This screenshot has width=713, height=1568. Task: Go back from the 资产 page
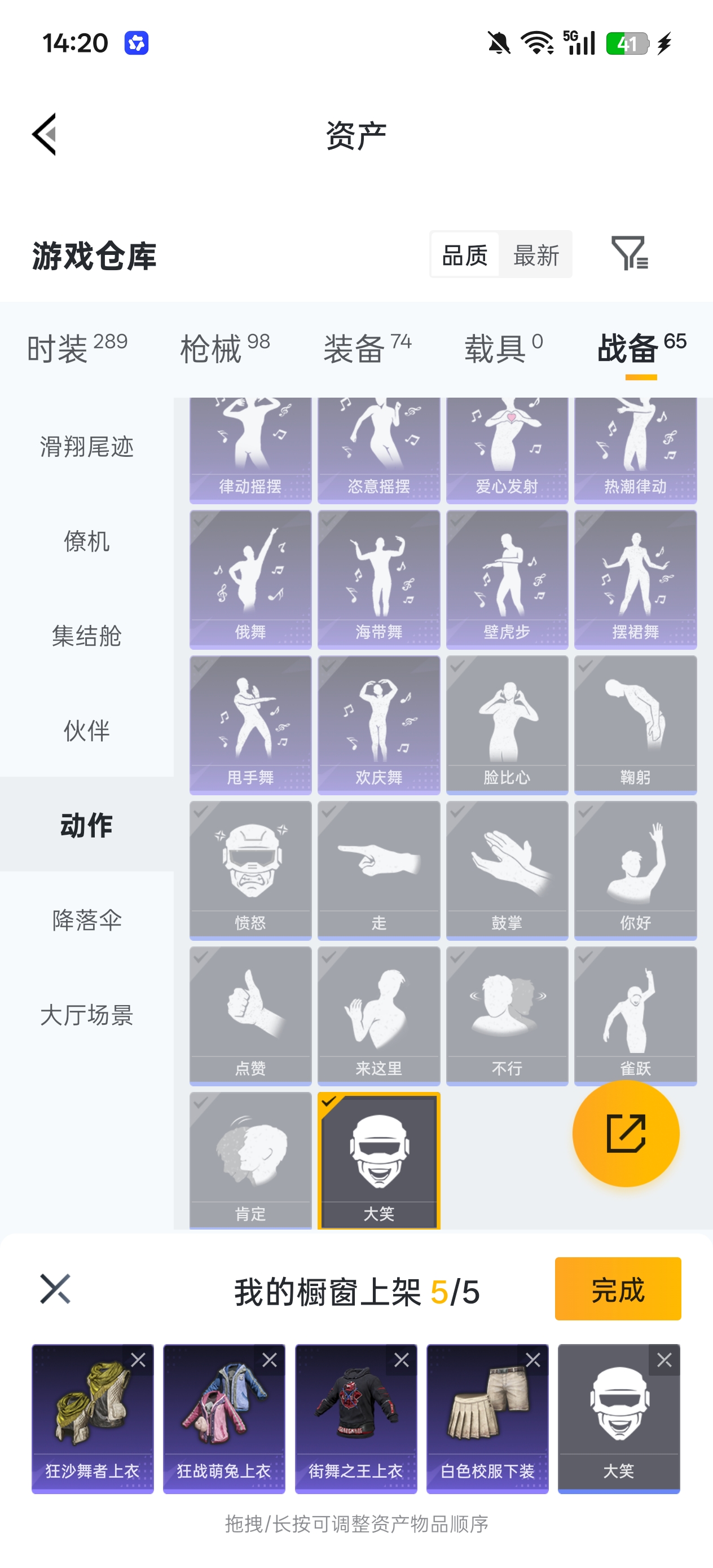45,135
